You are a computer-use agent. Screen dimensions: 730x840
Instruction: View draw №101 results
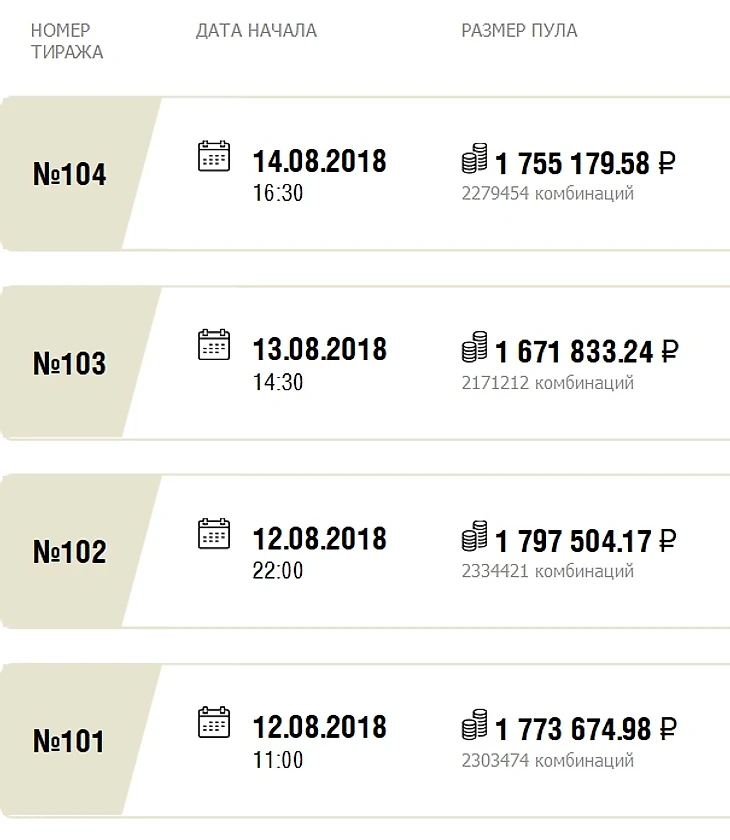70,741
